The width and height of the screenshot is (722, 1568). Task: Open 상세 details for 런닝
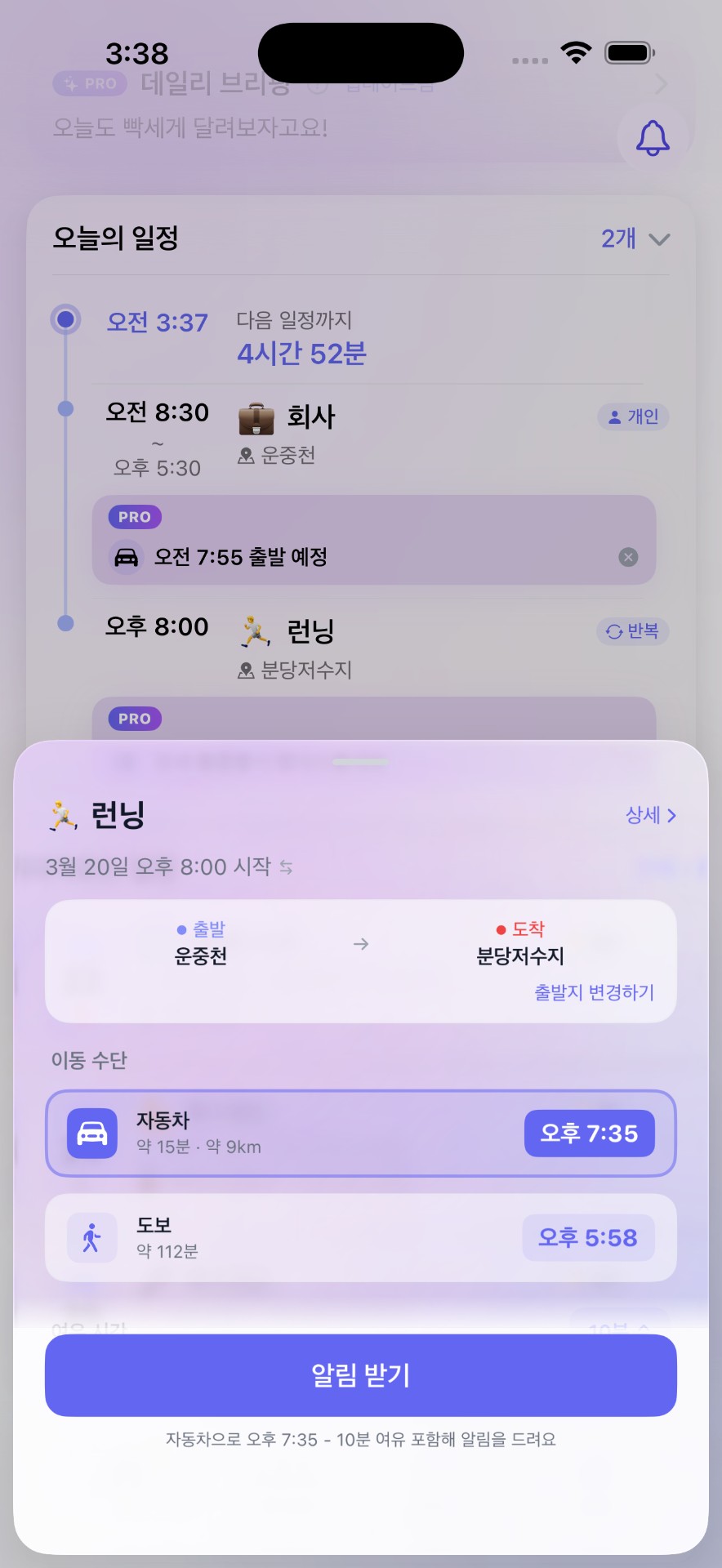(x=650, y=815)
